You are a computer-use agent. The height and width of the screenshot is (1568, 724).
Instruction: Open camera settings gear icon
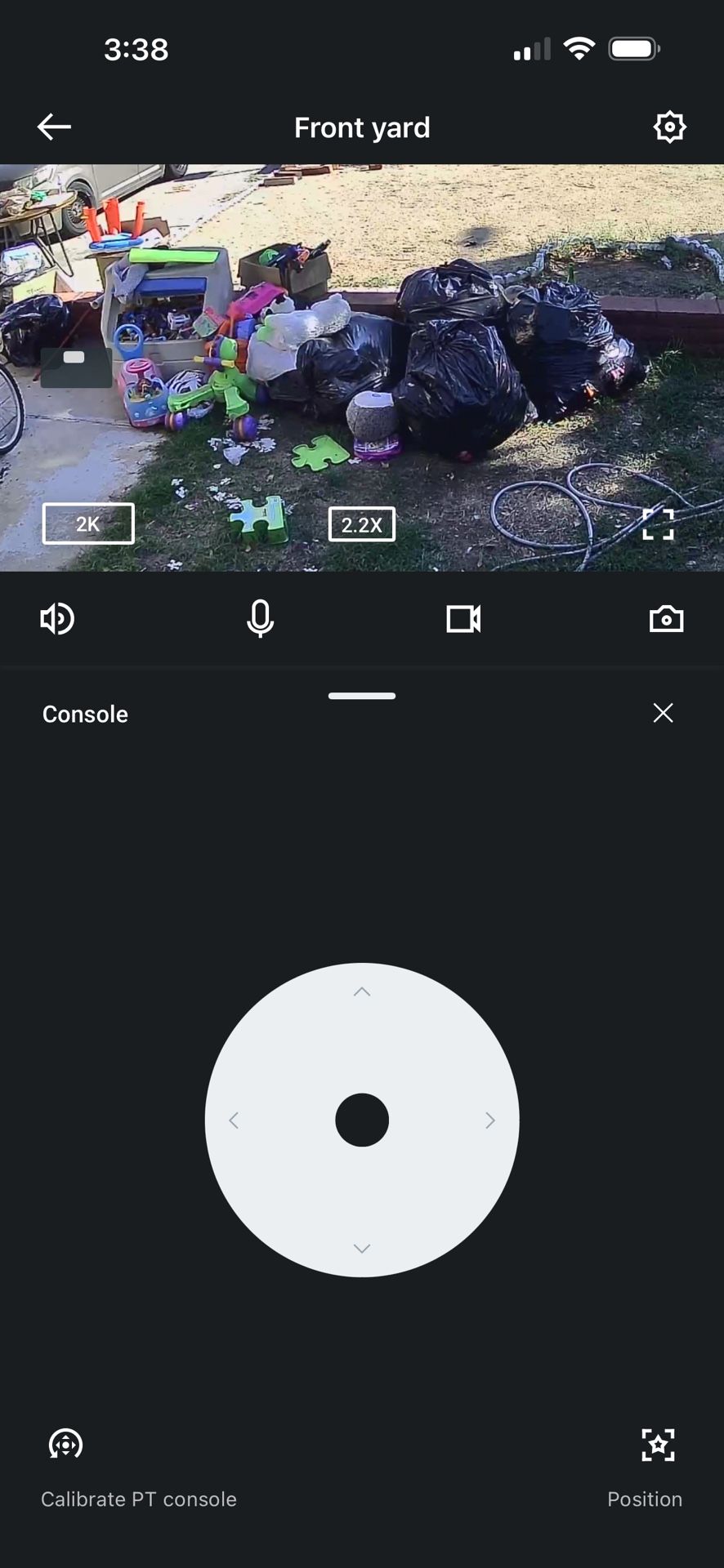669,127
